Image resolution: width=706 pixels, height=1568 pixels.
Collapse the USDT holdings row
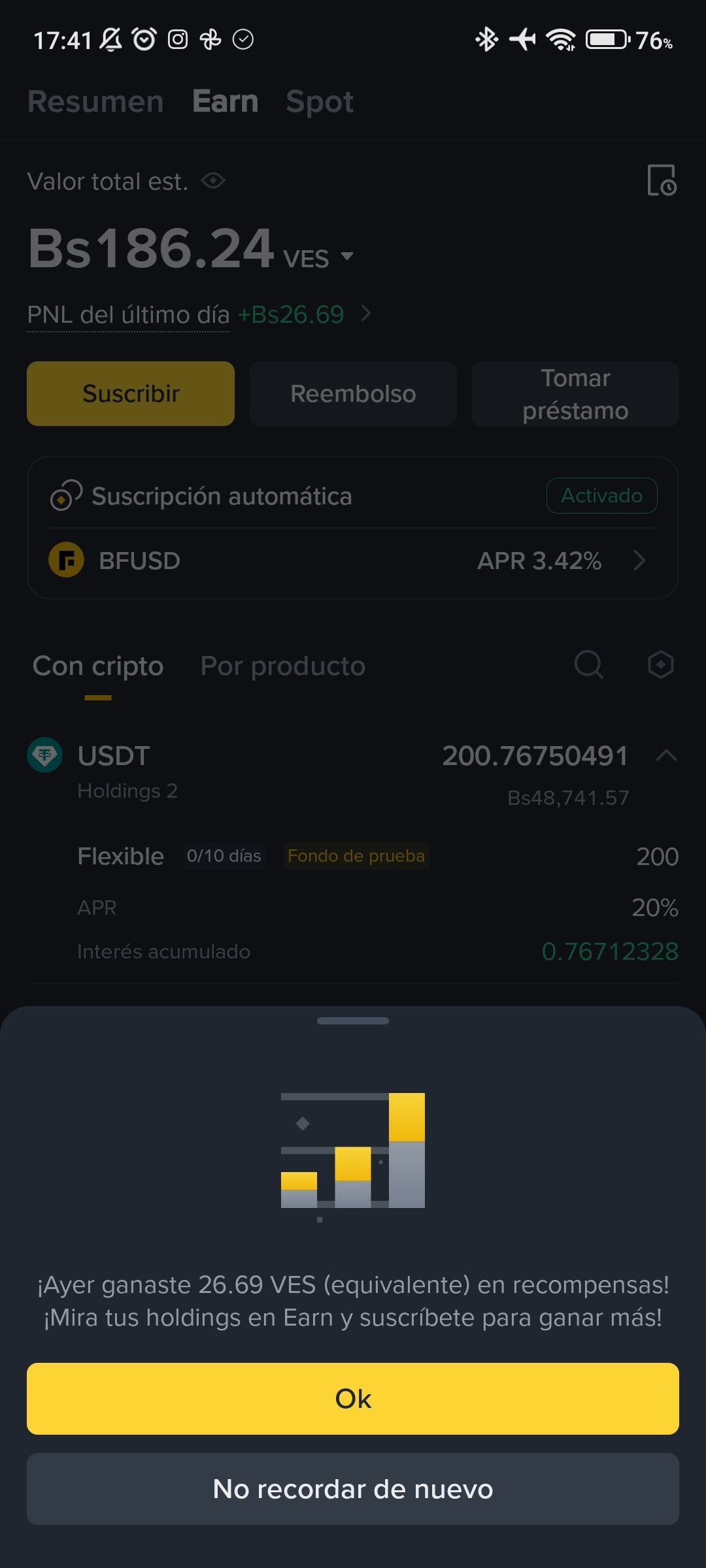(x=665, y=756)
